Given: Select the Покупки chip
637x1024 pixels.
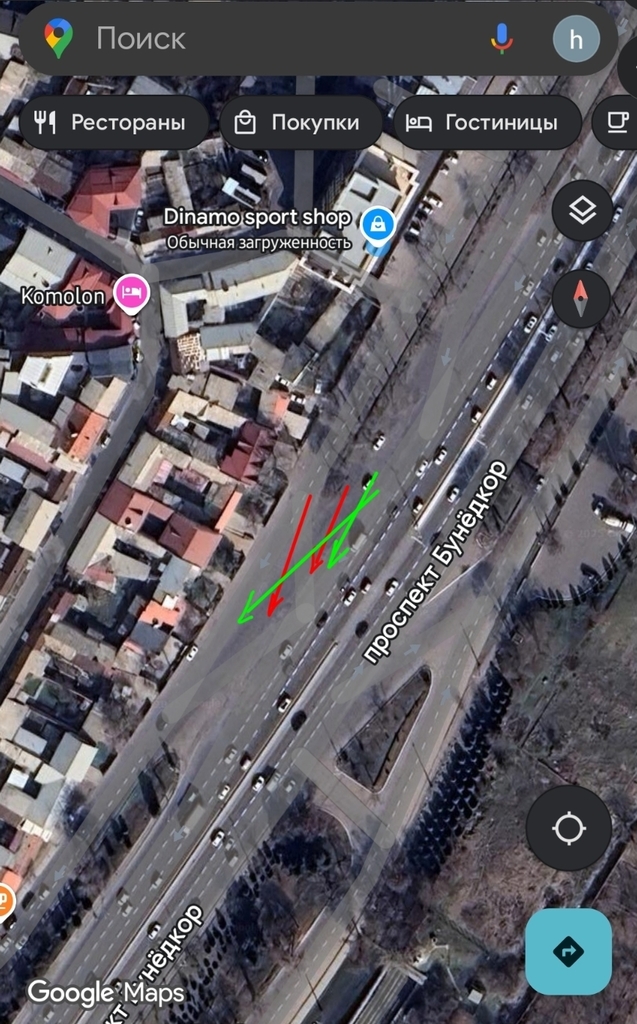Looking at the screenshot, I should pyautogui.click(x=298, y=123).
